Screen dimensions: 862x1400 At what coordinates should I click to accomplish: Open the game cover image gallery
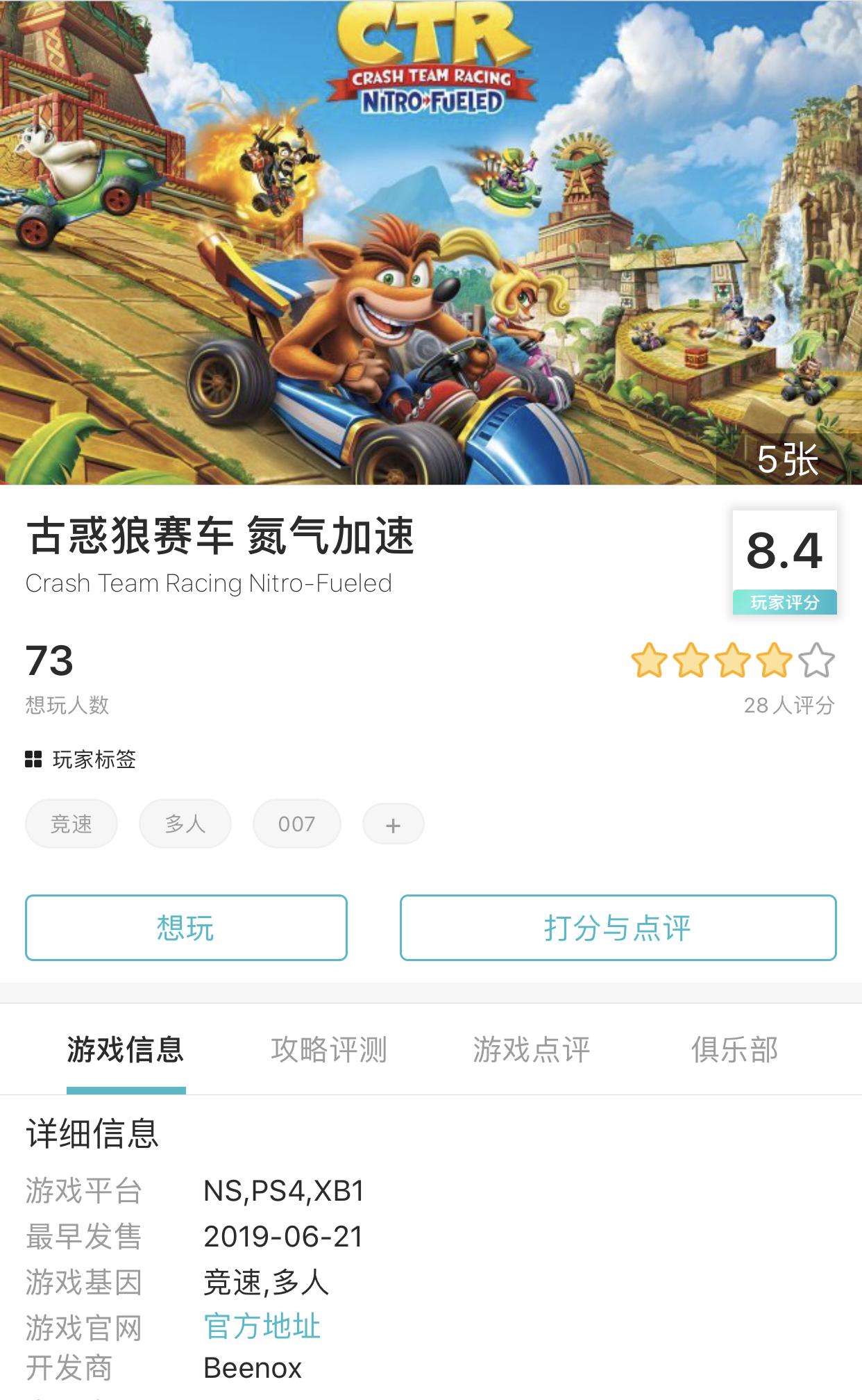pos(431,243)
